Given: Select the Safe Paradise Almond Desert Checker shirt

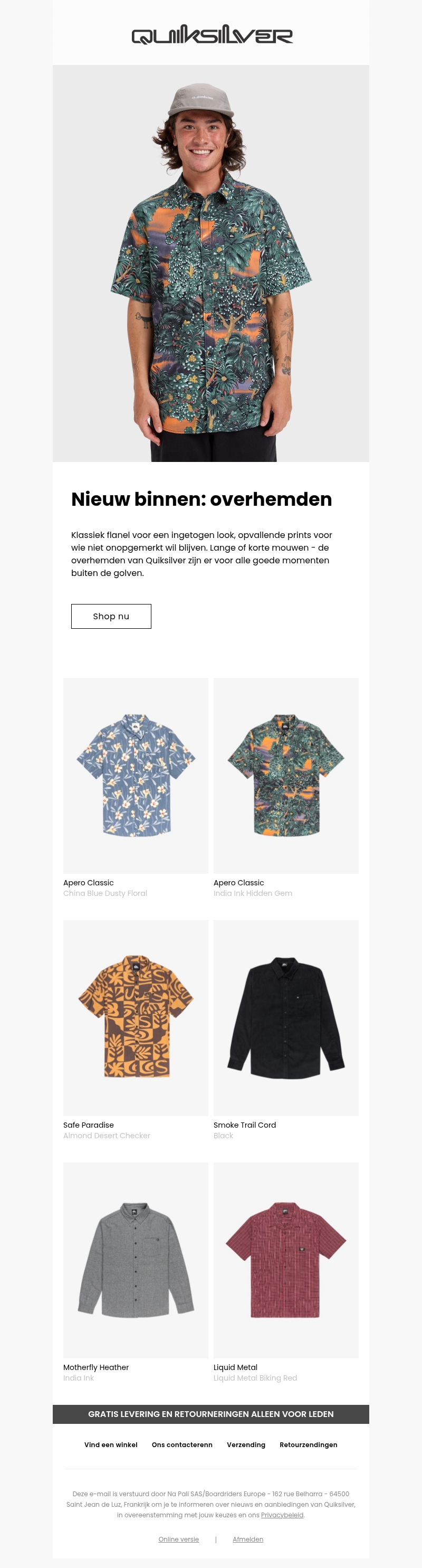Looking at the screenshot, I should click(136, 1017).
